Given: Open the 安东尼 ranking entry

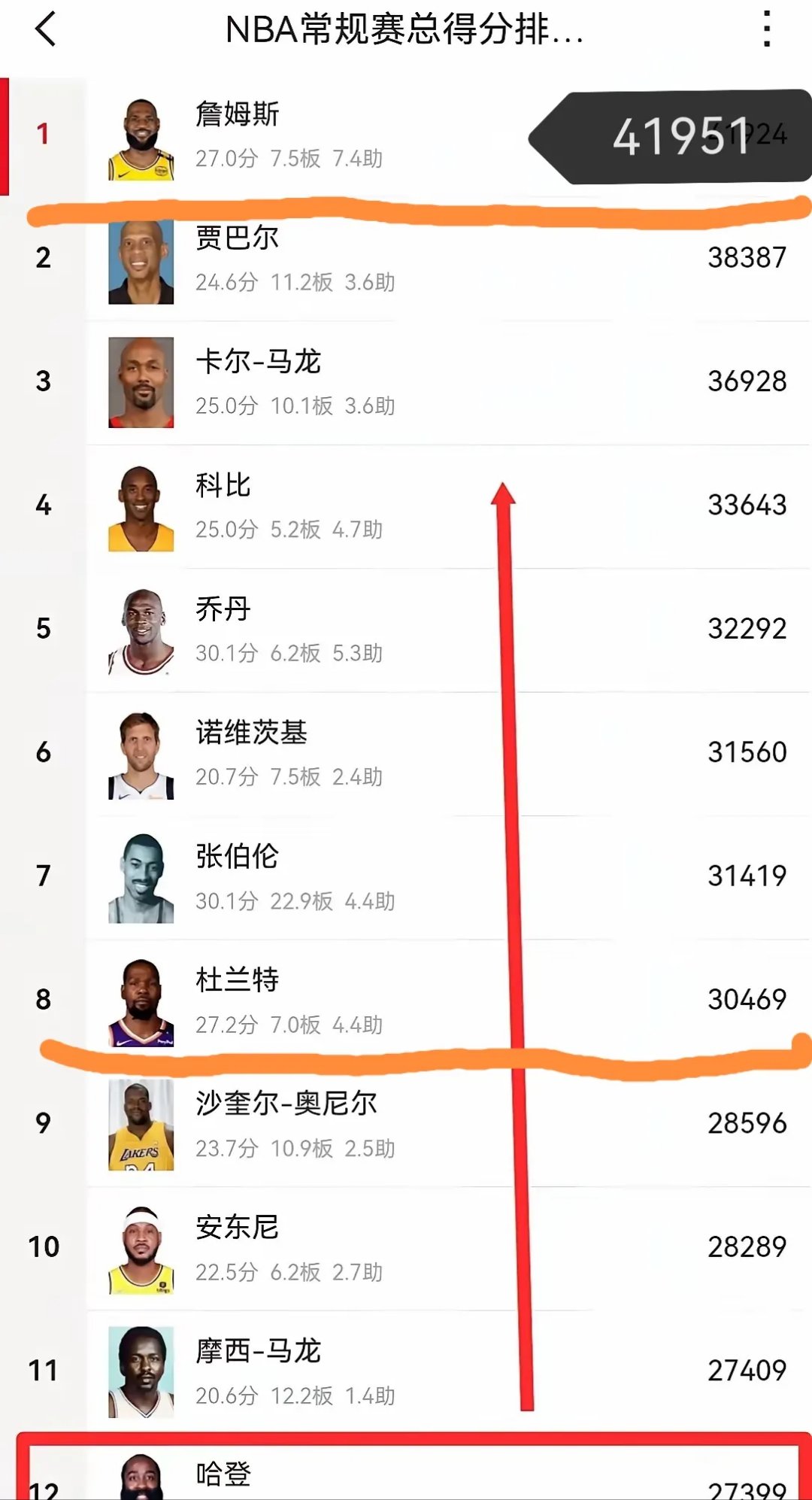Looking at the screenshot, I should 406,1249.
